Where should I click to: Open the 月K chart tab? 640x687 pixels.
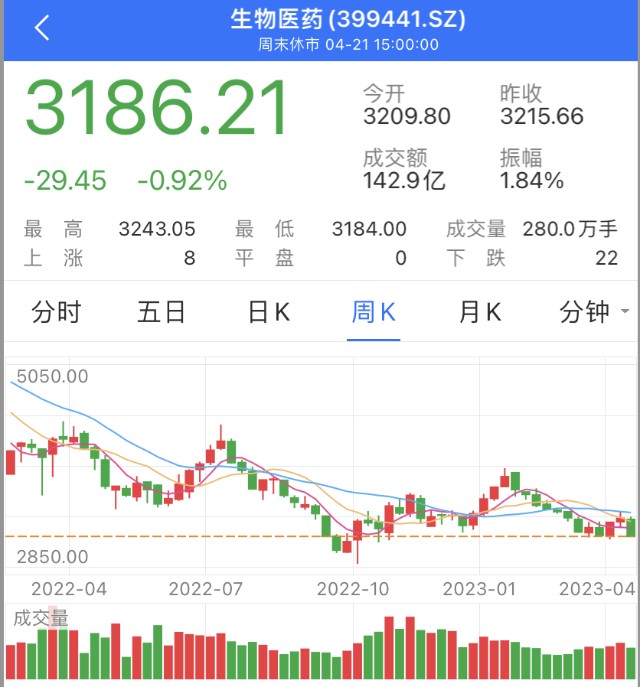point(480,312)
